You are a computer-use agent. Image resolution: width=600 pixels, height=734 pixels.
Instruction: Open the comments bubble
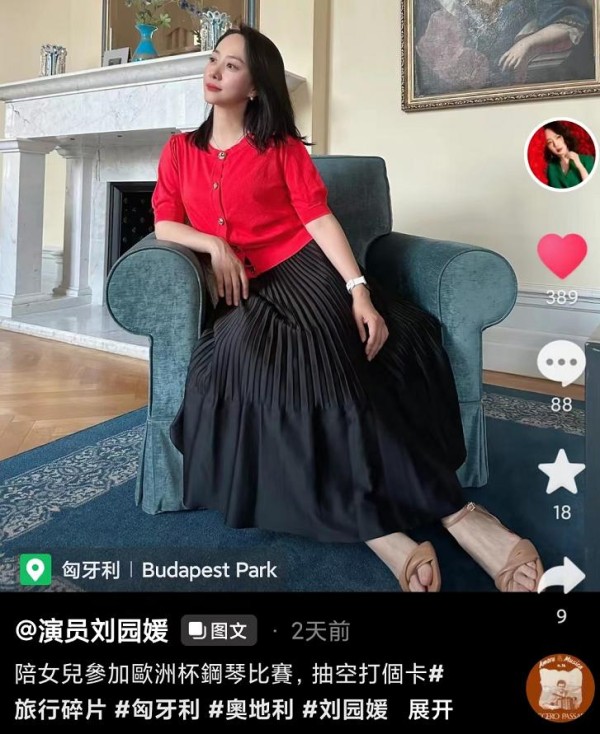click(x=561, y=362)
